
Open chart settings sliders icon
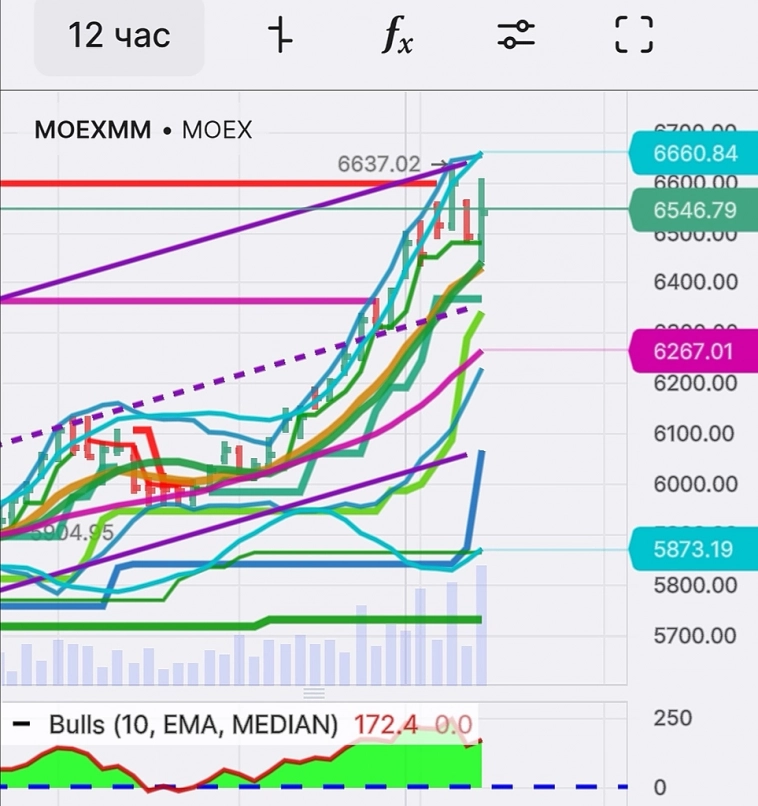tap(516, 36)
